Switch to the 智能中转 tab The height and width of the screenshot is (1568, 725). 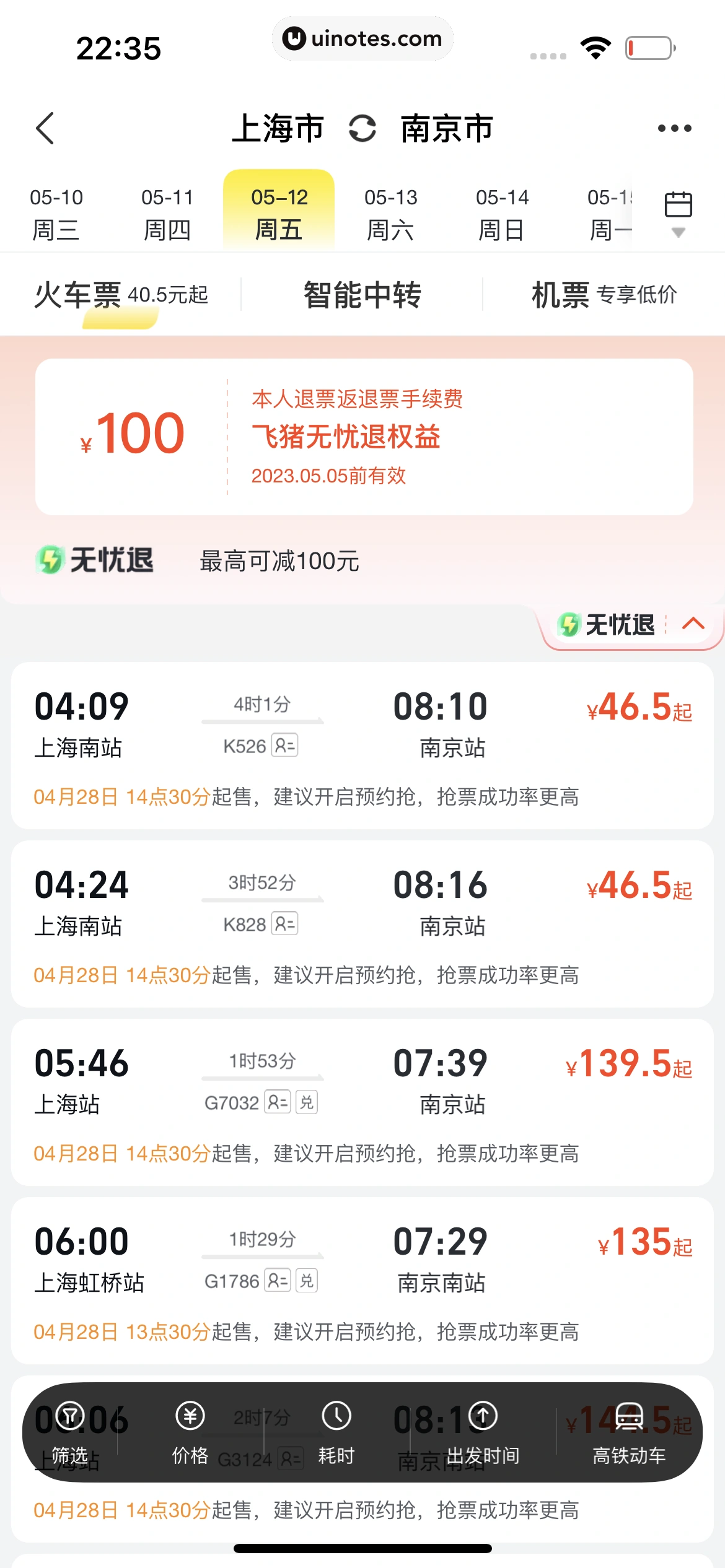coord(362,295)
